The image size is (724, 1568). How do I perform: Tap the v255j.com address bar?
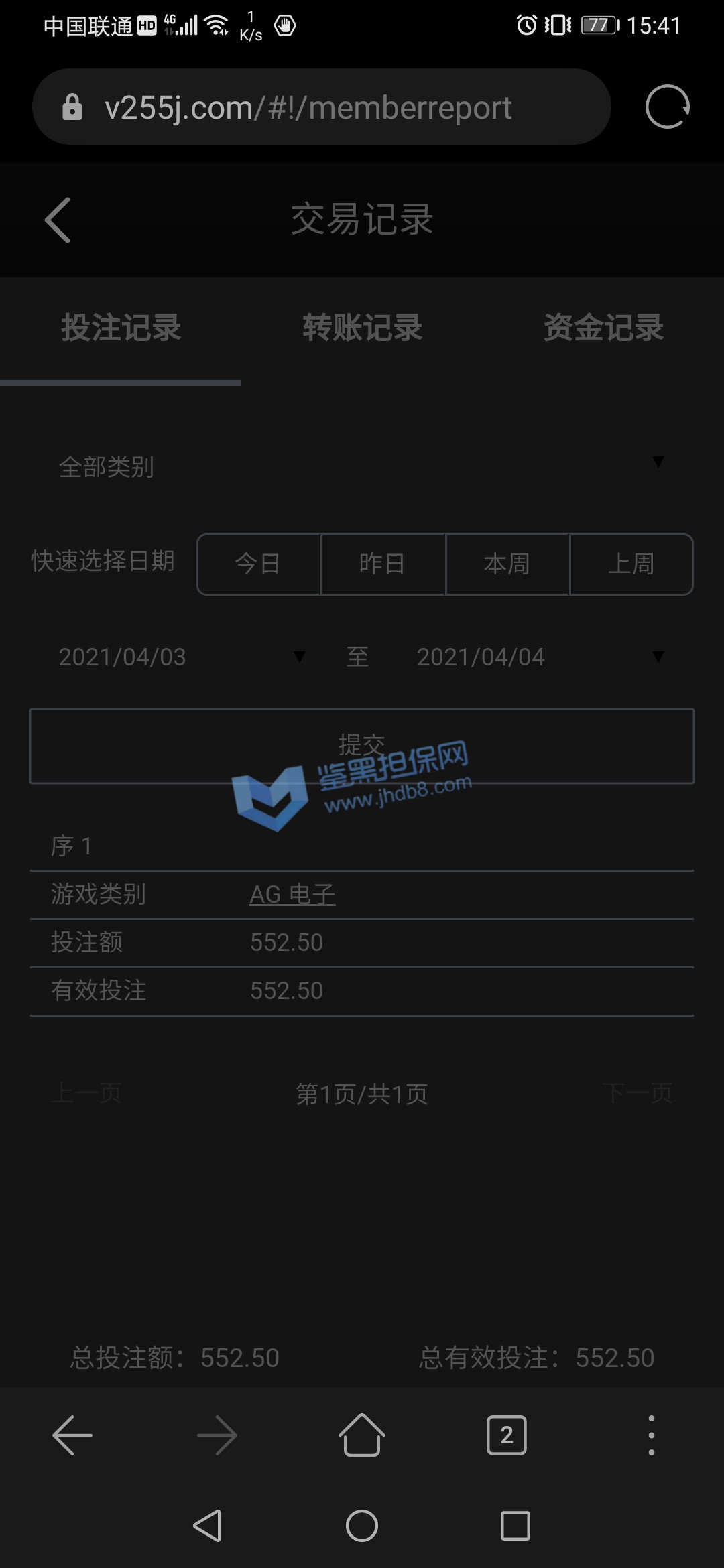click(x=308, y=108)
